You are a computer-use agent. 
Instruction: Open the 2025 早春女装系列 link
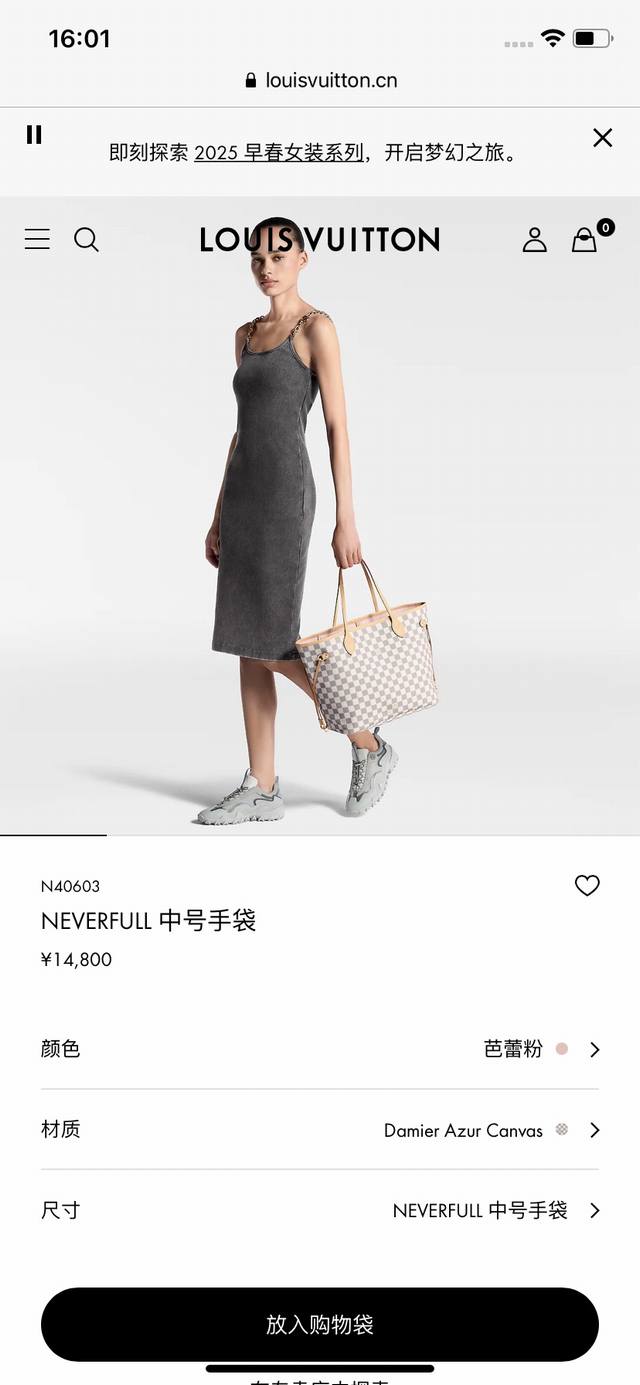pos(279,153)
